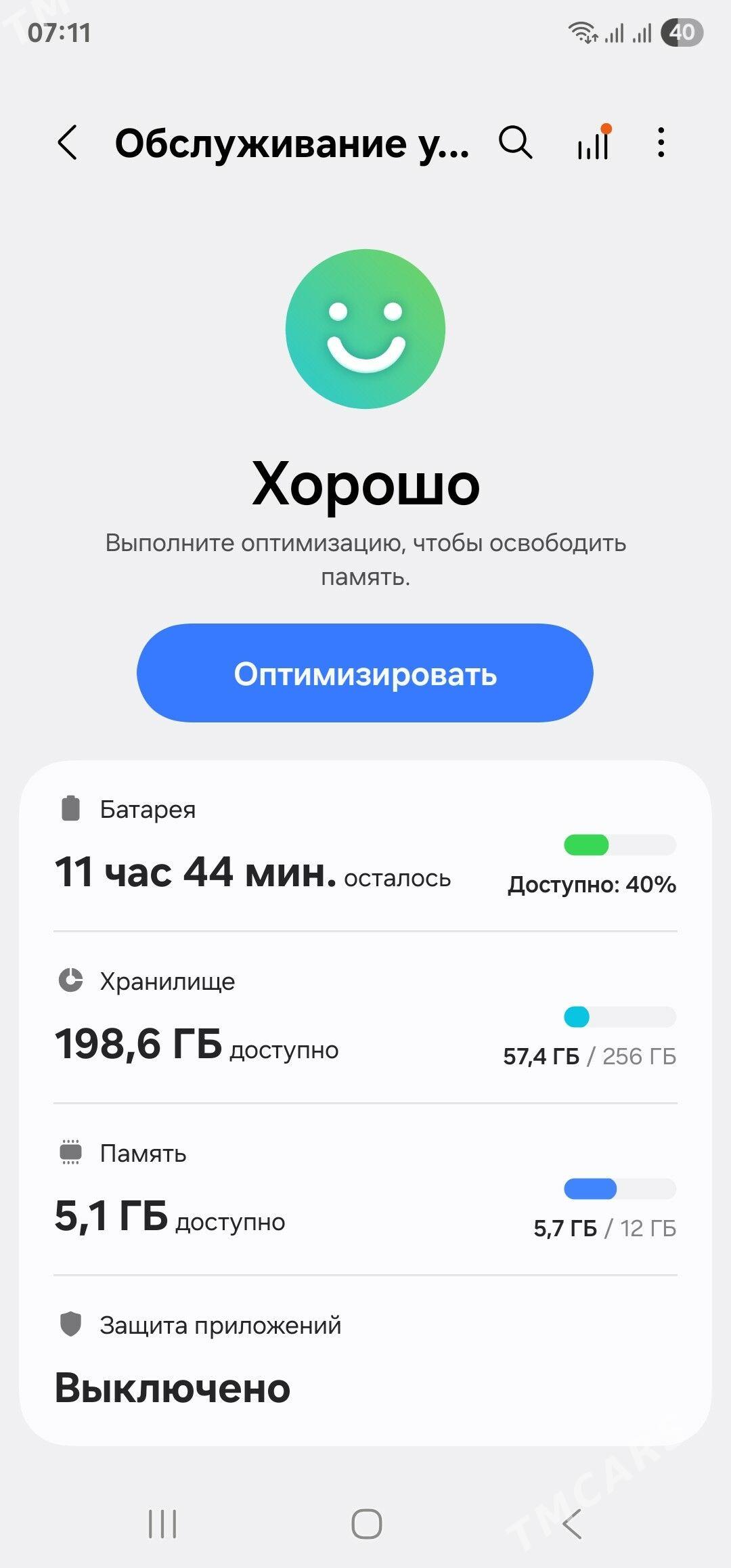Open recent apps from the navigation bar
This screenshot has height=1568, width=731.
[162, 1524]
